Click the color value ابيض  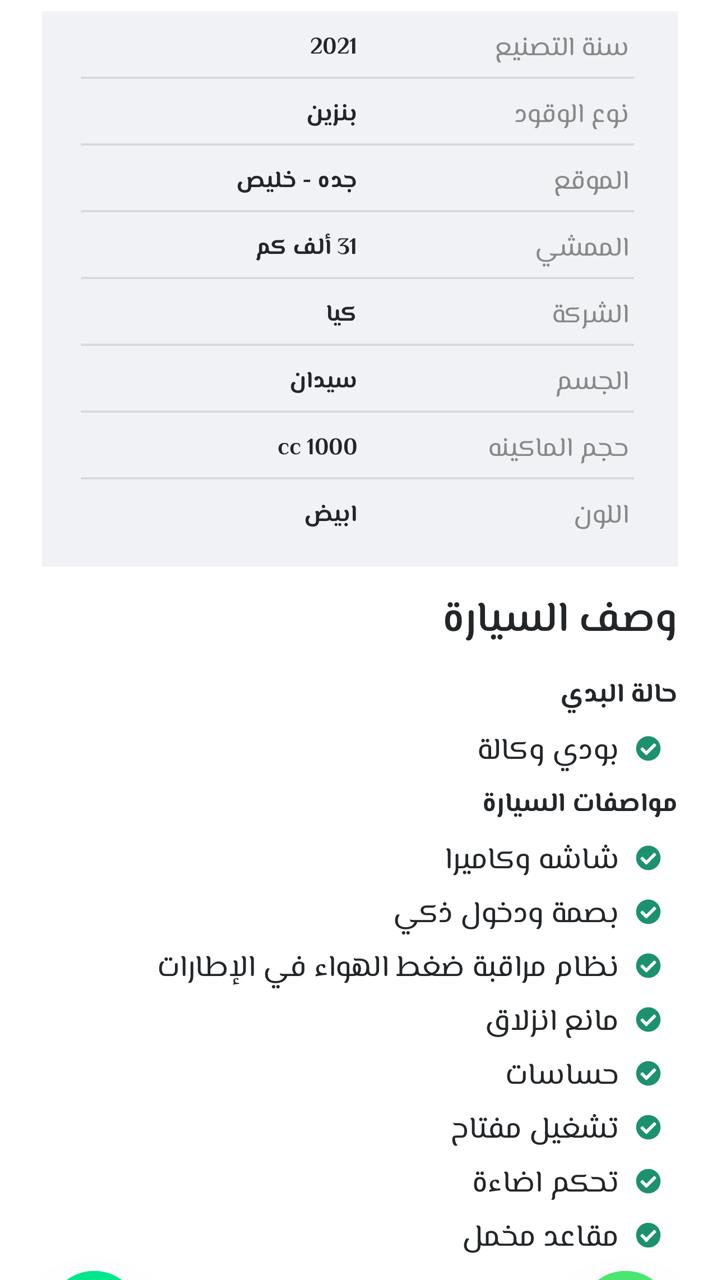336,513
